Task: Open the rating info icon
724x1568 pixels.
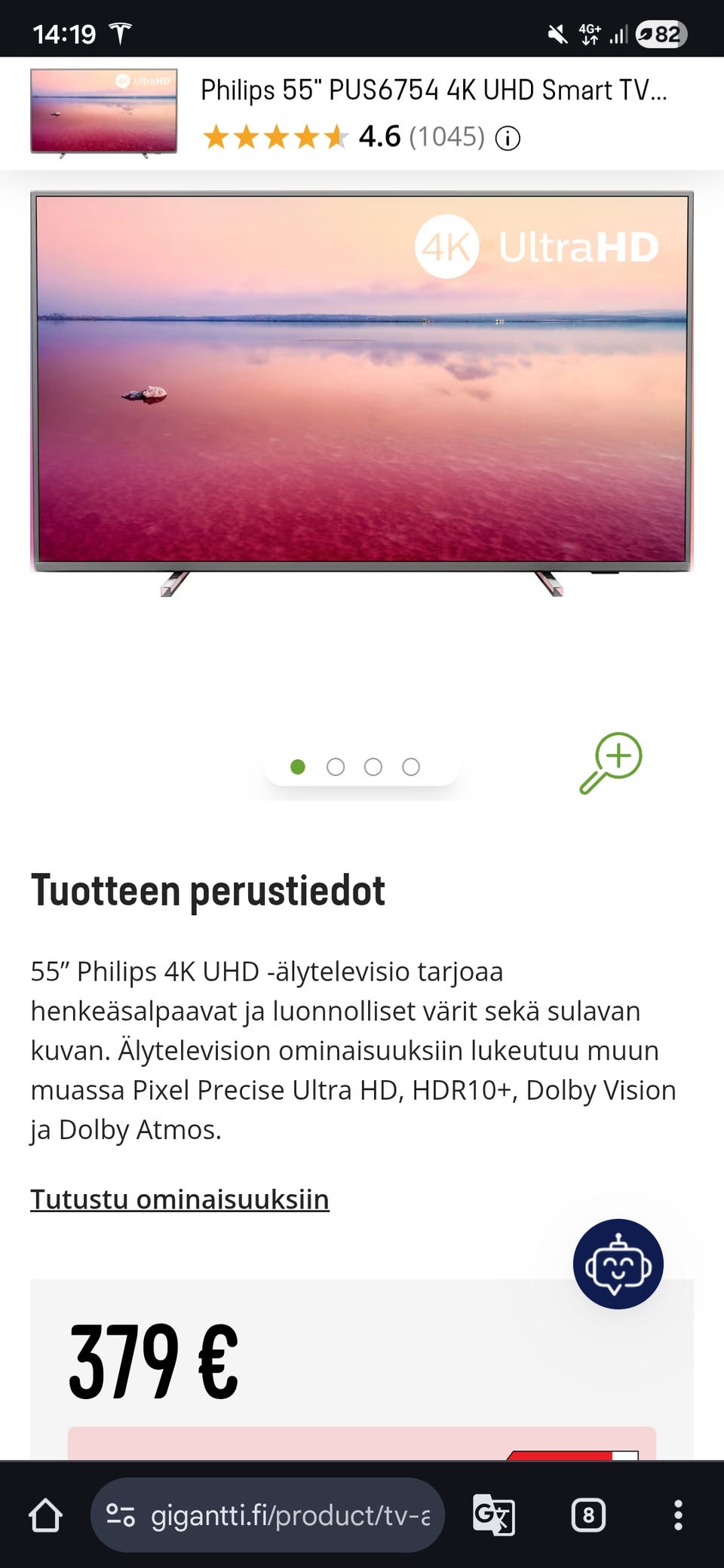Action: click(x=508, y=139)
